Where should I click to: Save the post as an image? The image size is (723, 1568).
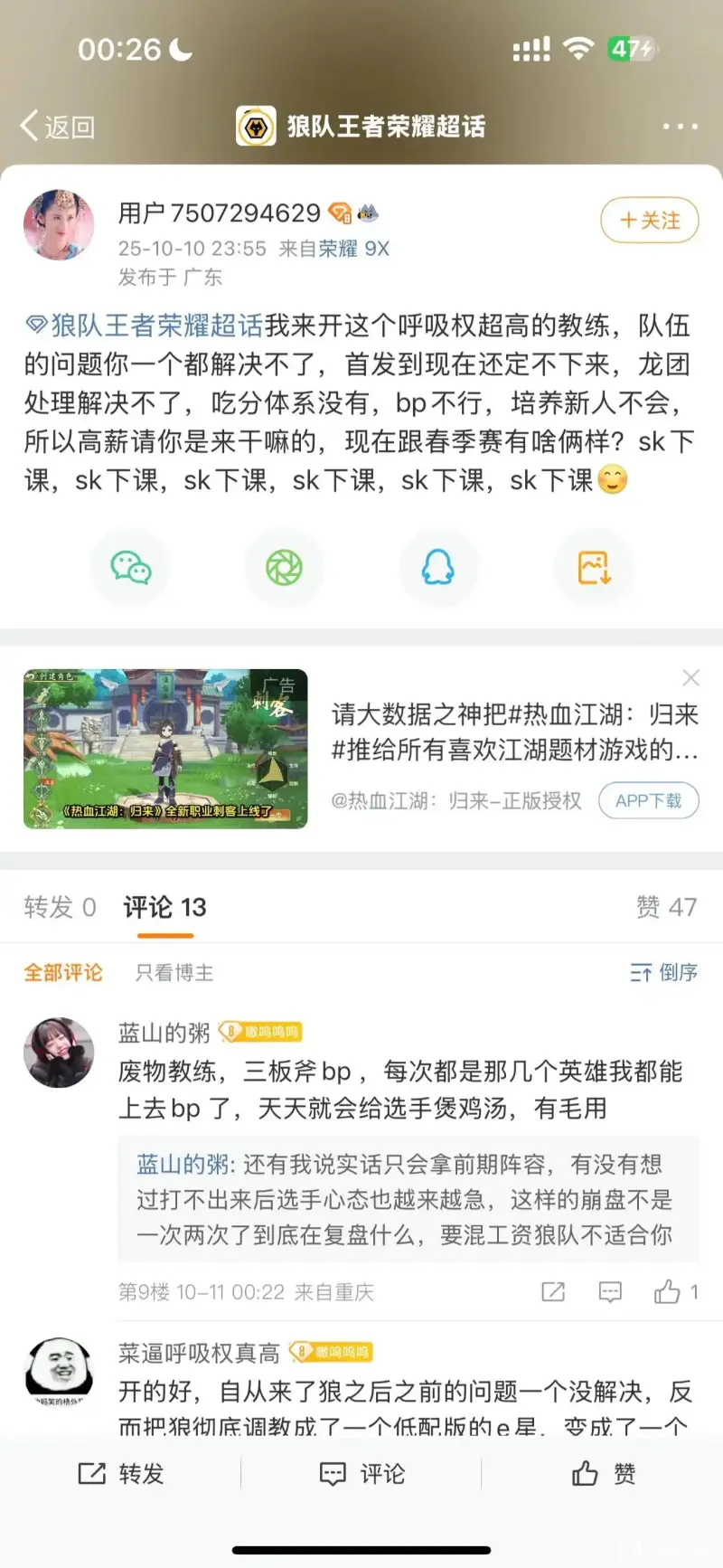click(x=594, y=568)
